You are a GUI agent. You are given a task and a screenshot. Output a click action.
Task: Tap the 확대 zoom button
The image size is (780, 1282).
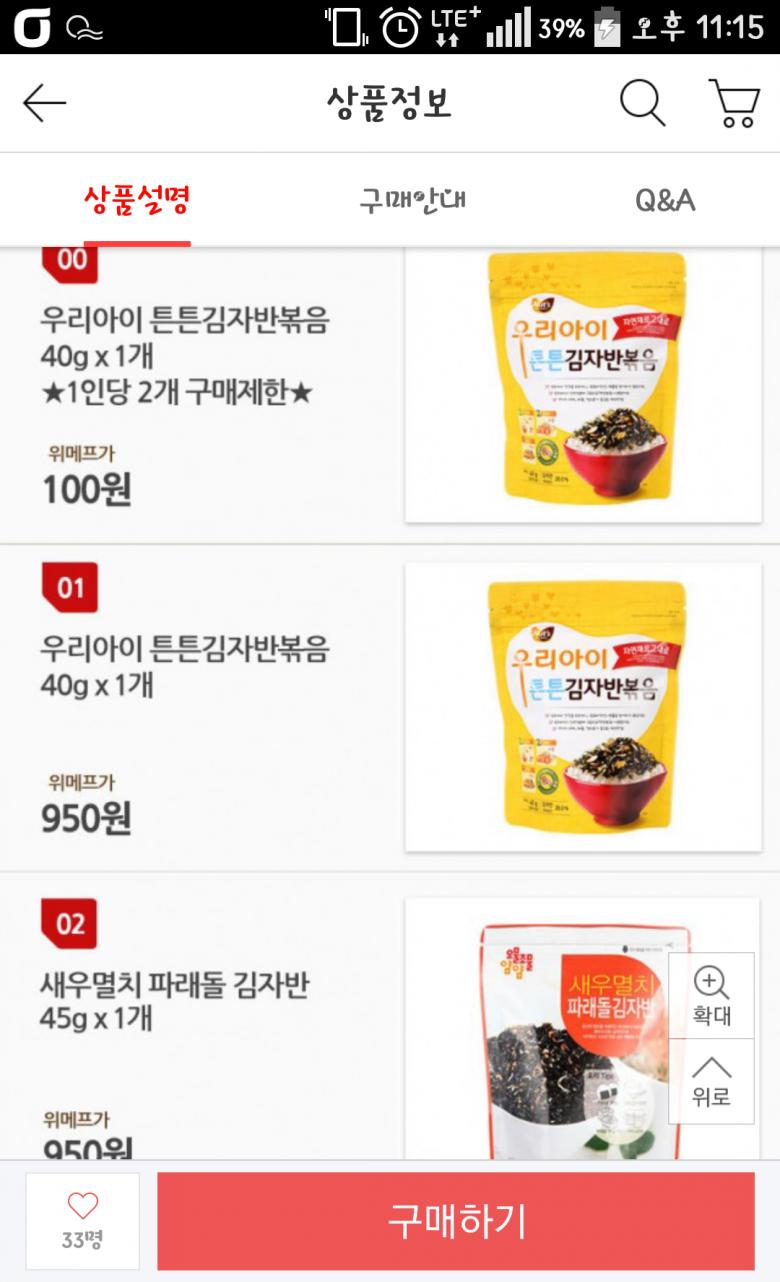pyautogui.click(x=711, y=996)
